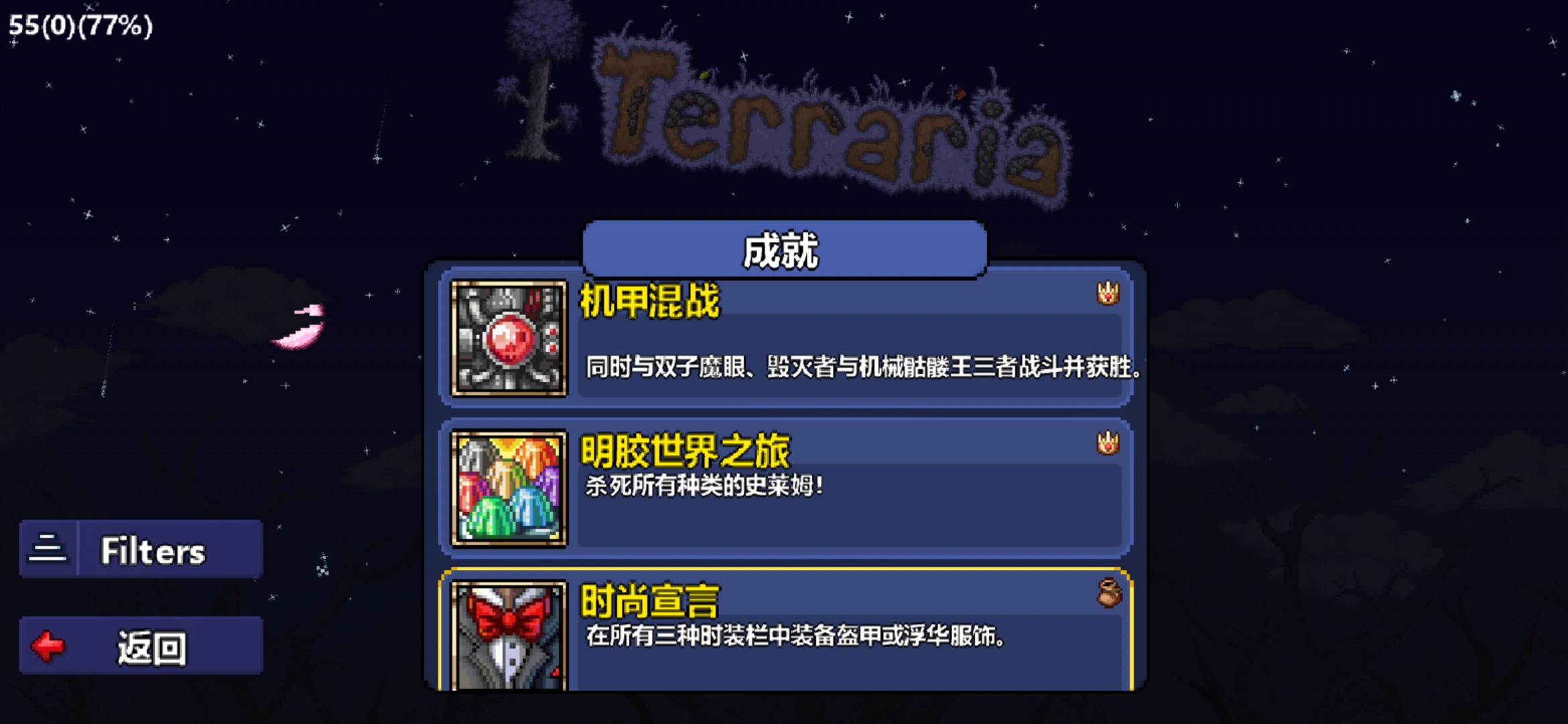Select the 机甲混战 achievement card
The height and width of the screenshot is (724, 1568).
(x=785, y=339)
